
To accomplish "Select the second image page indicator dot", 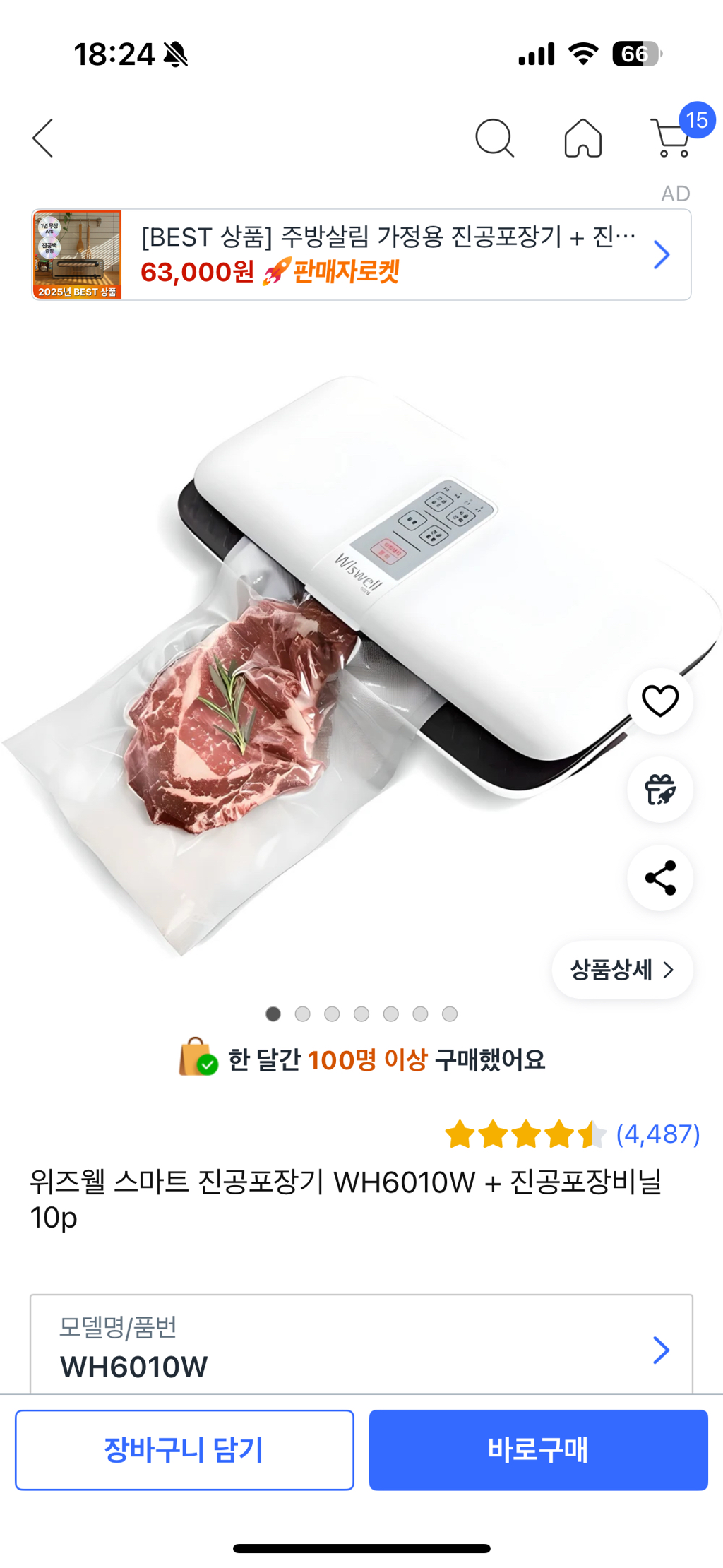I will [303, 1014].
